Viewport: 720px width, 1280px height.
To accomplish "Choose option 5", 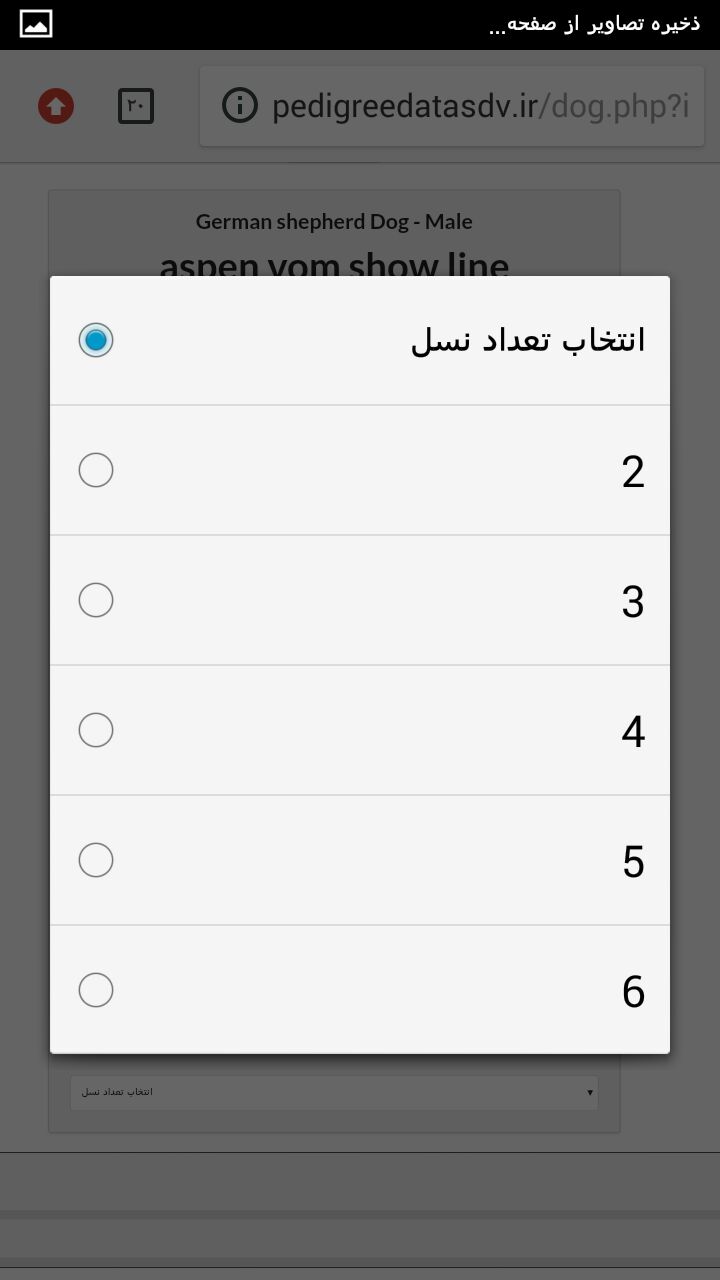I will coord(360,860).
